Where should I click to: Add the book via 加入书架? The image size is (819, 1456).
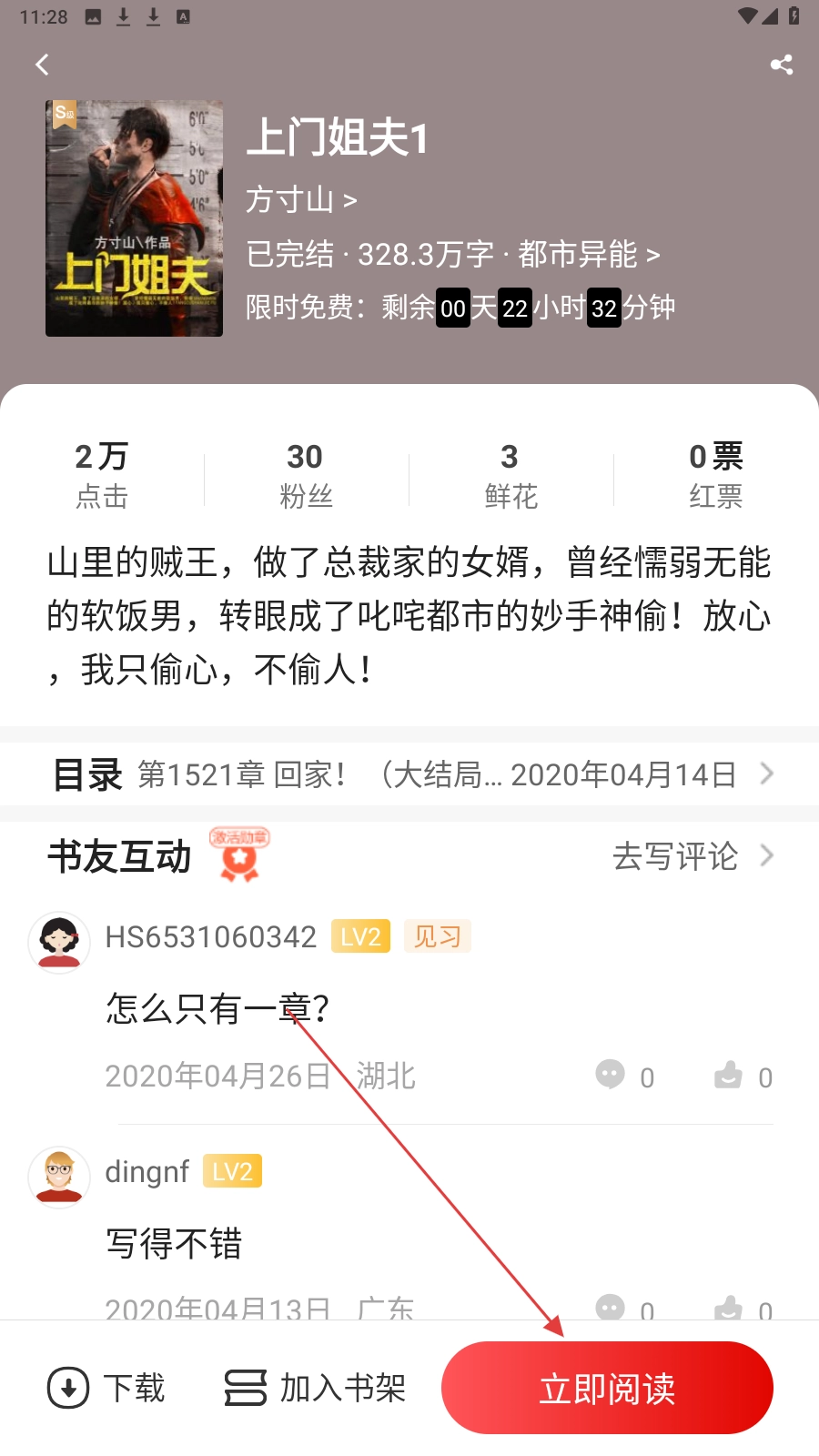tap(316, 1388)
